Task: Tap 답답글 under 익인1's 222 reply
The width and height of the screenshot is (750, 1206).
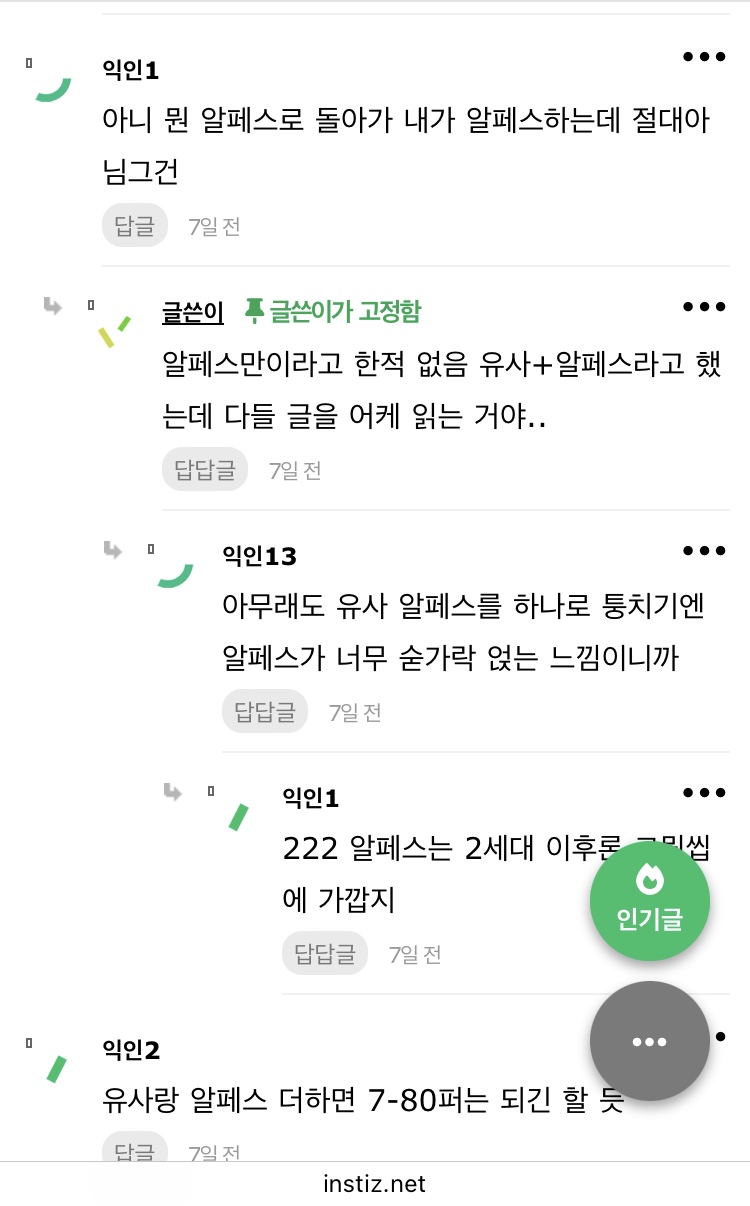Action: click(324, 954)
